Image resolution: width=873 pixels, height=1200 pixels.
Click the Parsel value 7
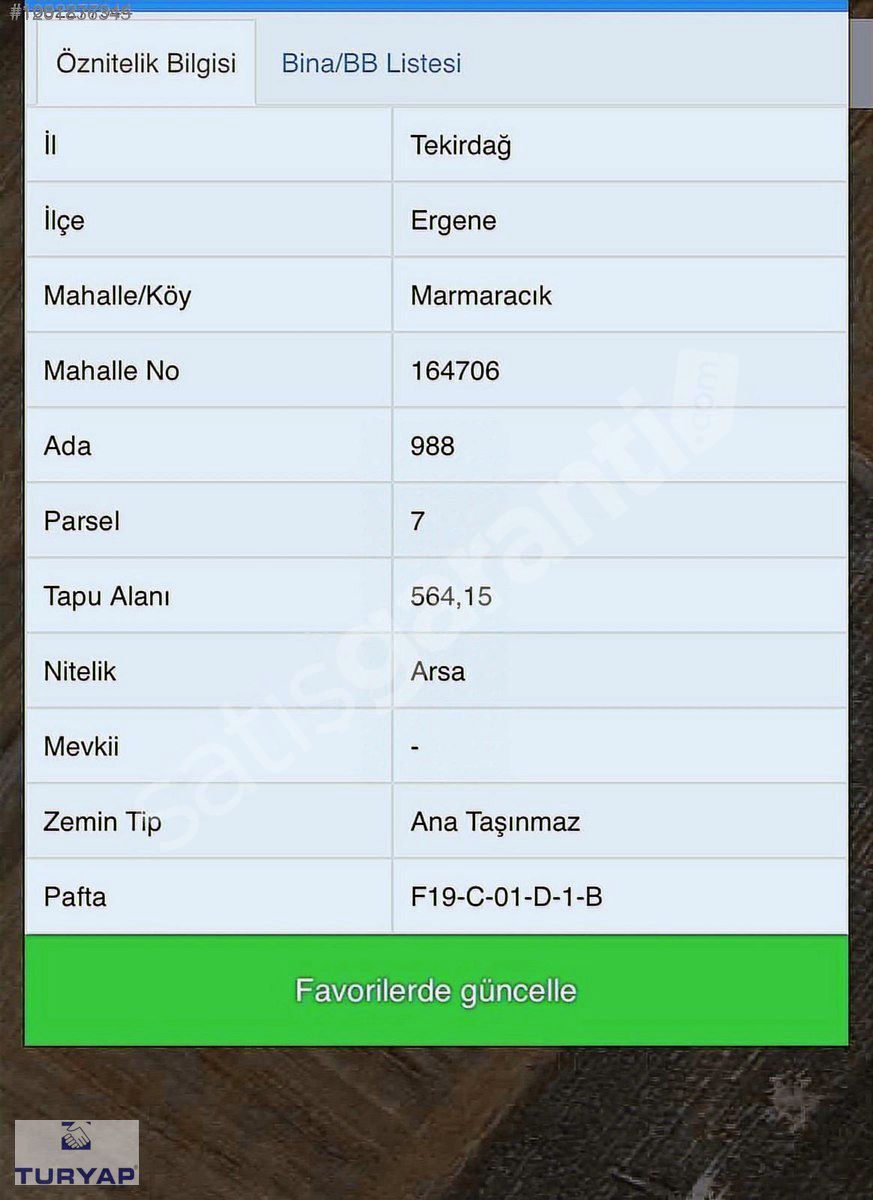pos(416,521)
